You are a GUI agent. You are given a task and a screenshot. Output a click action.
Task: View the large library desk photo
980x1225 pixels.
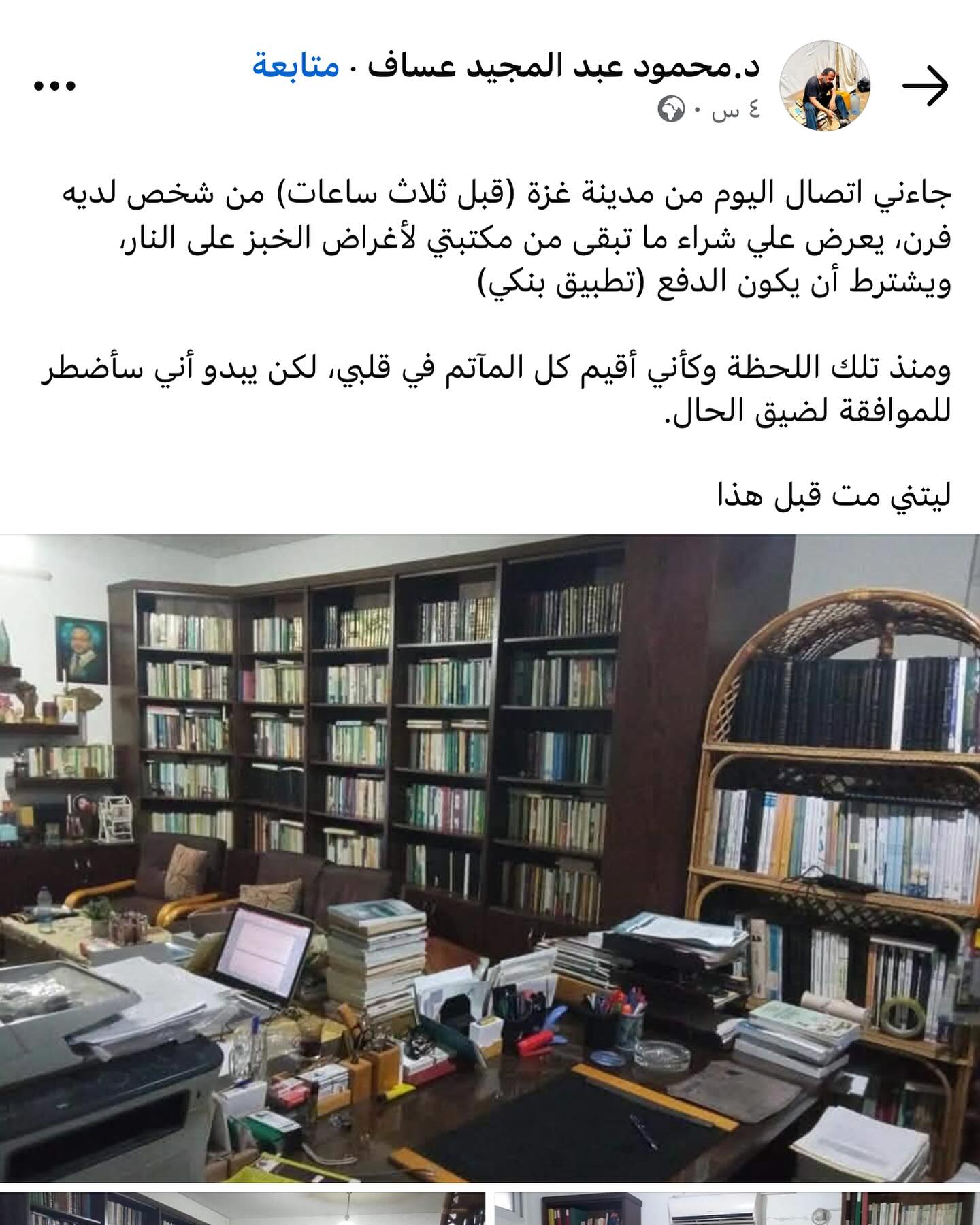[x=490, y=857]
